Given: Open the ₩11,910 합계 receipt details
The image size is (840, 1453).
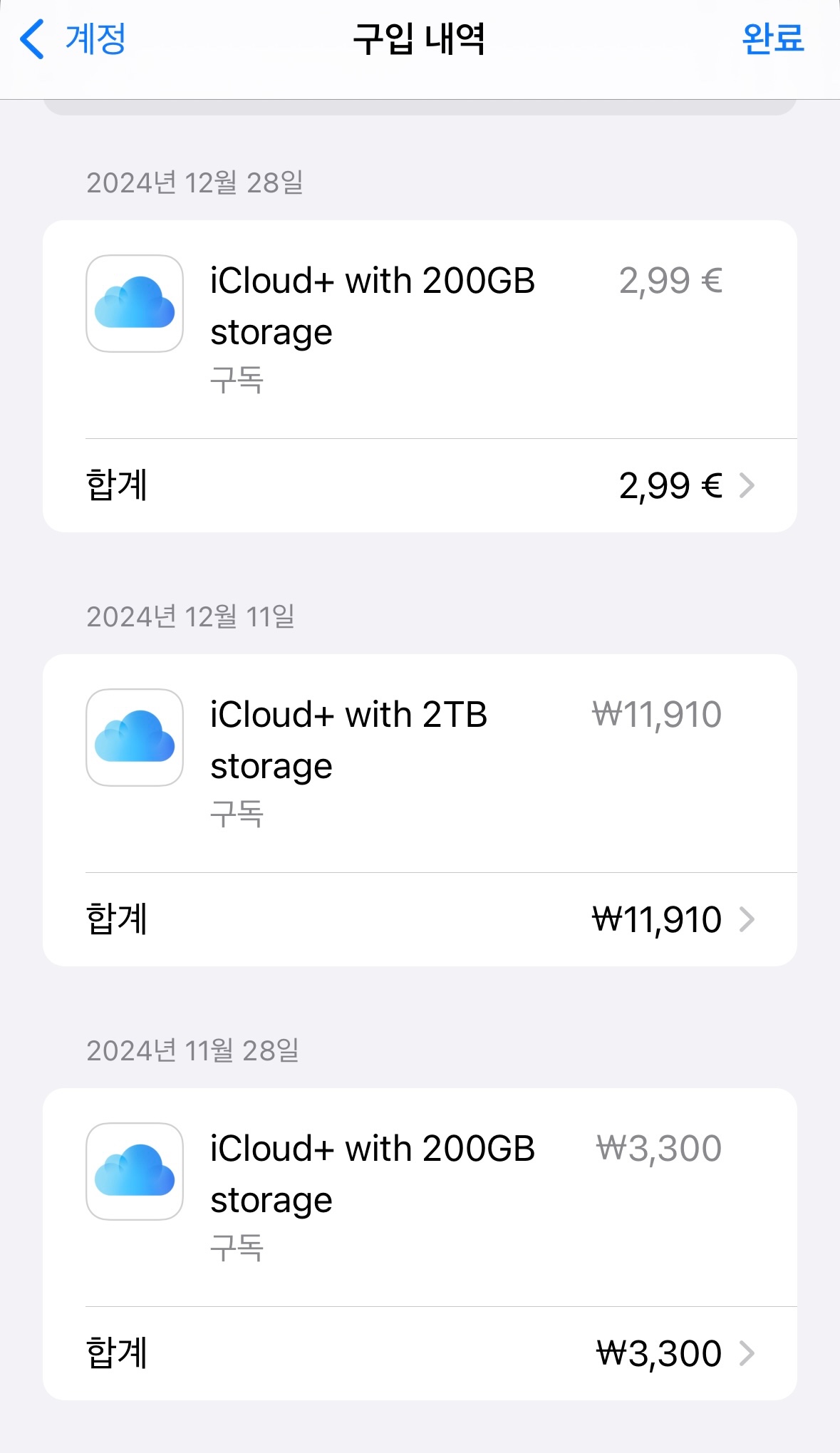Looking at the screenshot, I should 420,919.
